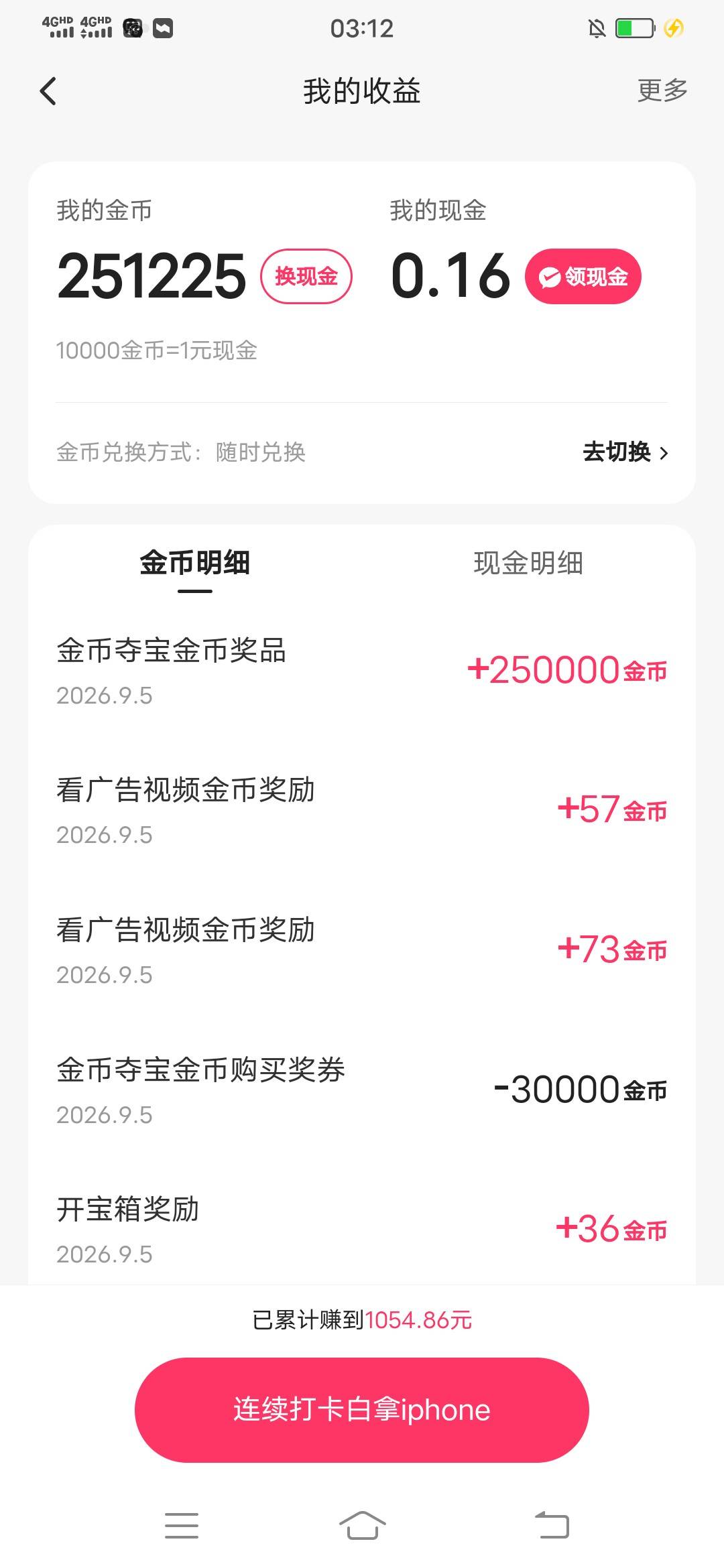Tap the 连续打卡白拿iphone button
724x1568 pixels.
coord(362,1410)
